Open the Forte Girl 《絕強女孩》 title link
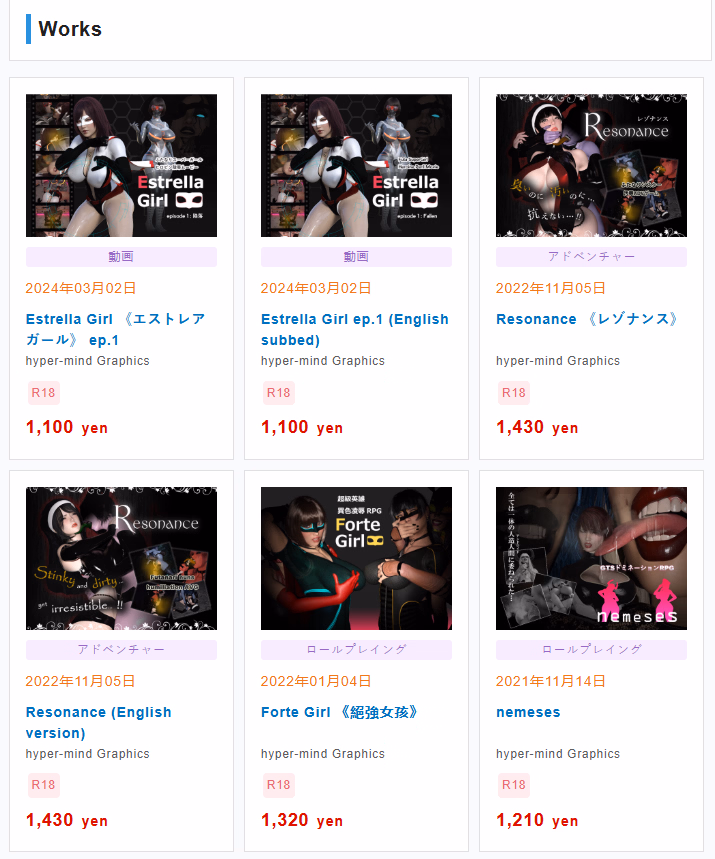Image resolution: width=715 pixels, height=859 pixels. coord(339,712)
